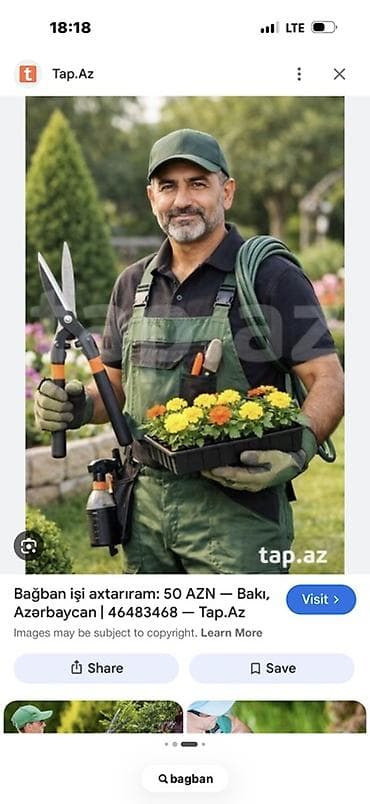Share this gardener image
This screenshot has width=370, height=804.
[96, 668]
